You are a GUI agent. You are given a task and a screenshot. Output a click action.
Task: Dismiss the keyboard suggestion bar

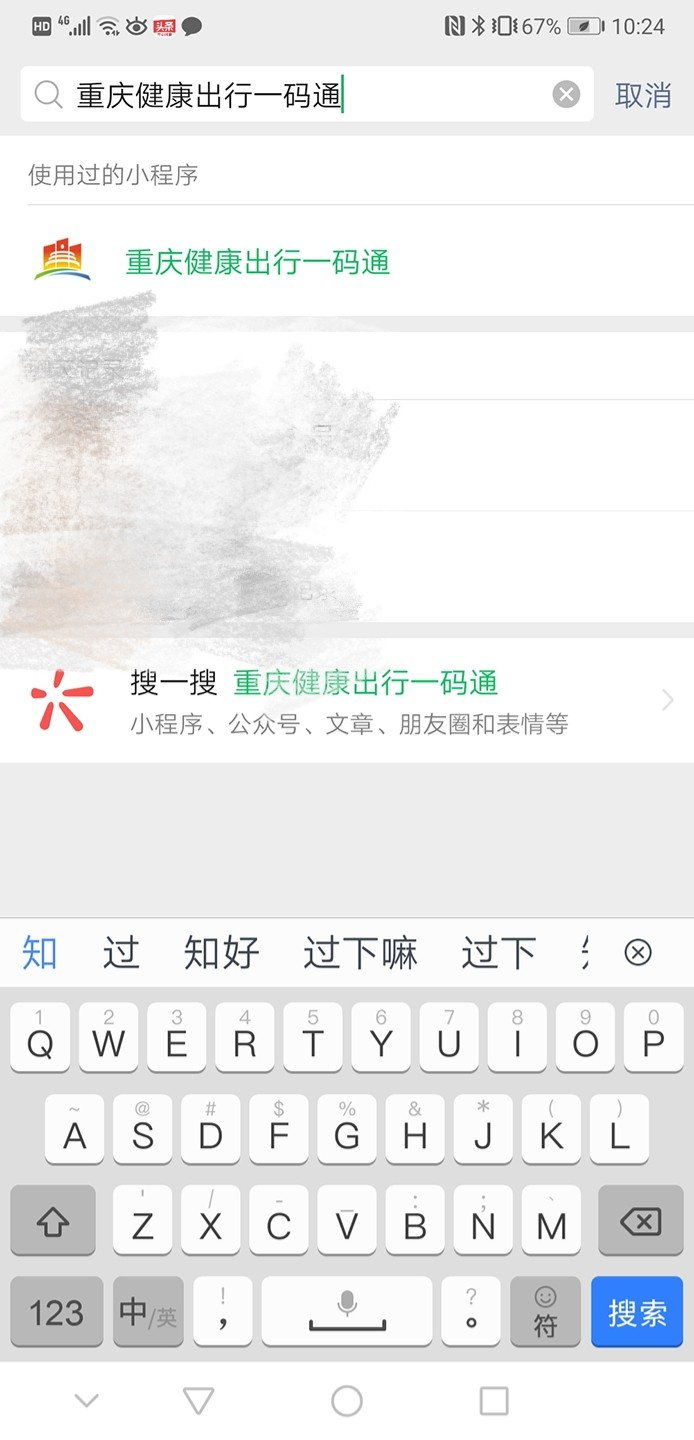pos(637,952)
